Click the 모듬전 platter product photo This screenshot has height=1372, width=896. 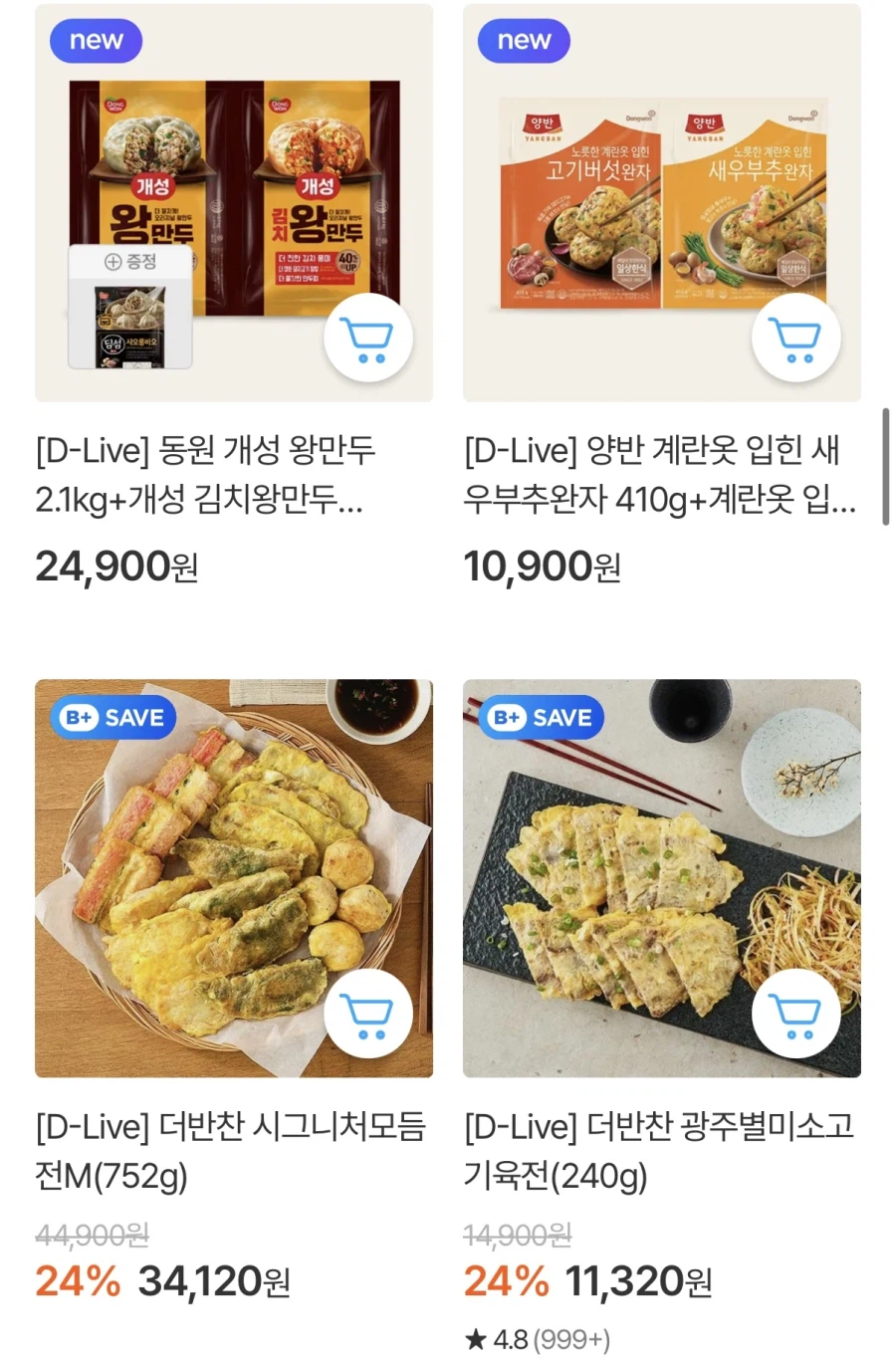[x=234, y=876]
